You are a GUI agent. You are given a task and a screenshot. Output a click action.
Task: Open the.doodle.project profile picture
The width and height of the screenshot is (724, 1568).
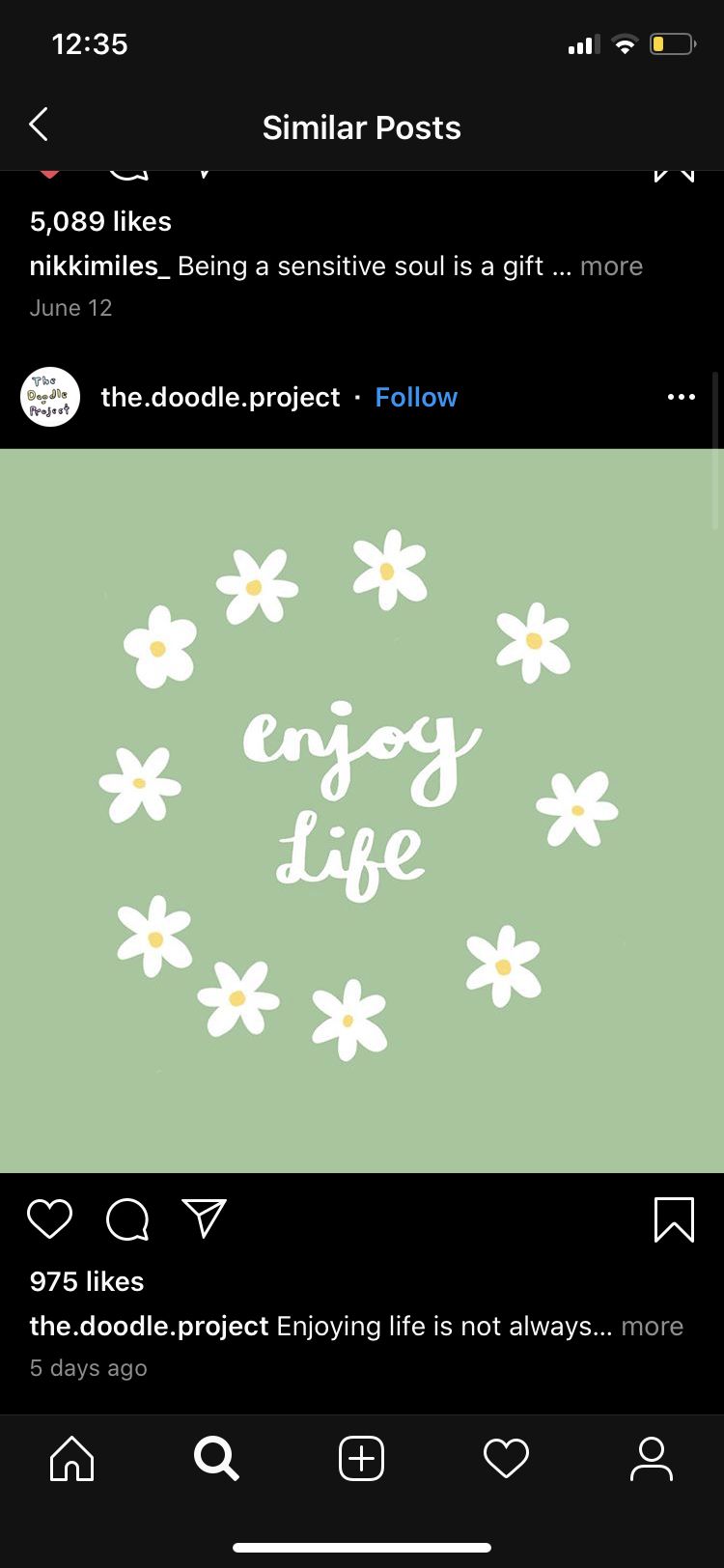point(49,397)
